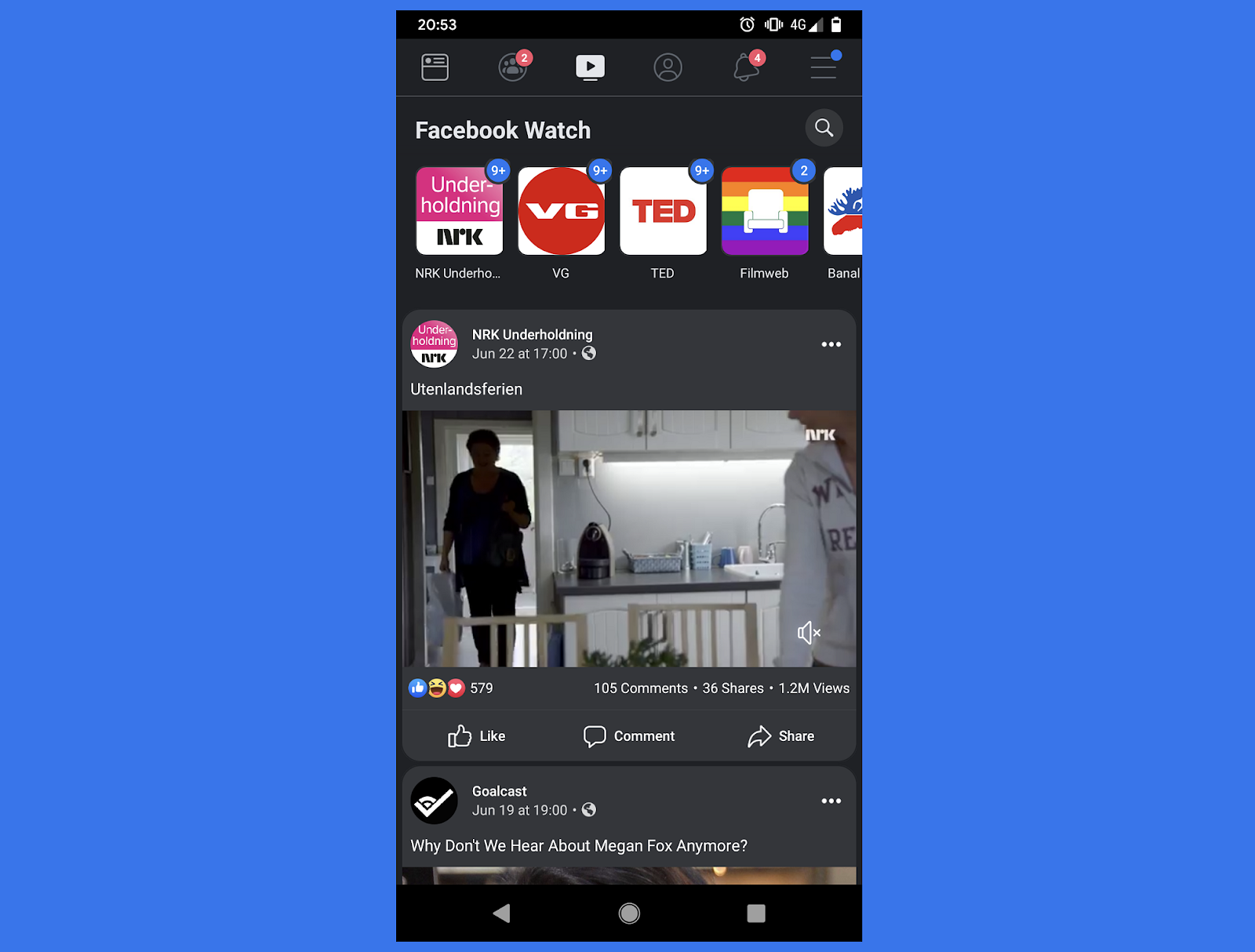Open options for the Goalcast post

tap(831, 801)
